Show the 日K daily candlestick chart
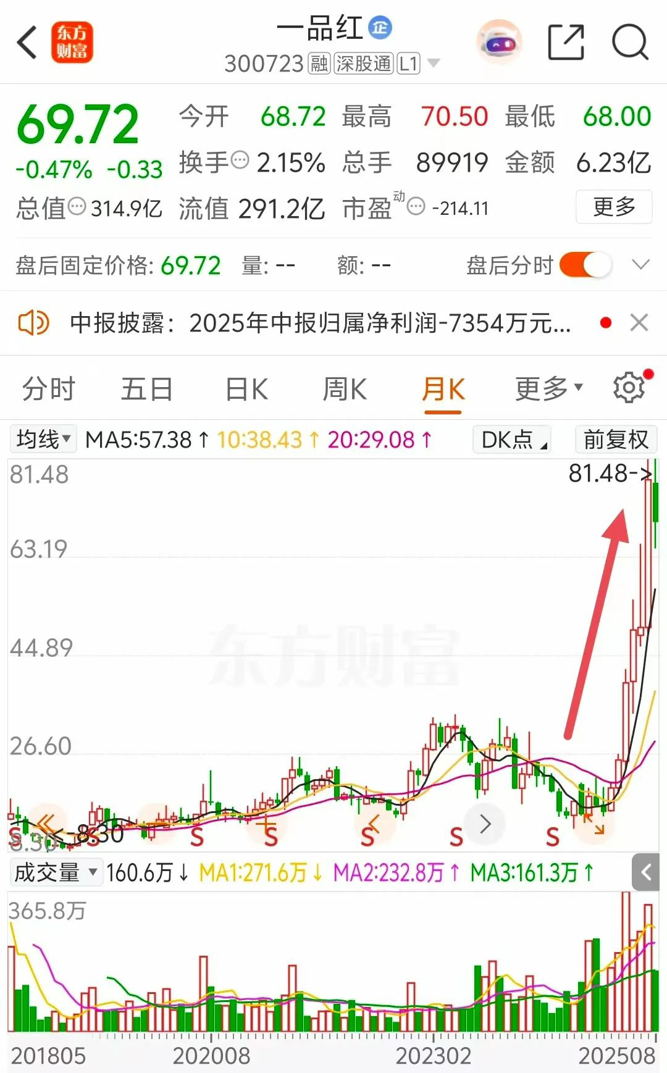 [x=245, y=388]
